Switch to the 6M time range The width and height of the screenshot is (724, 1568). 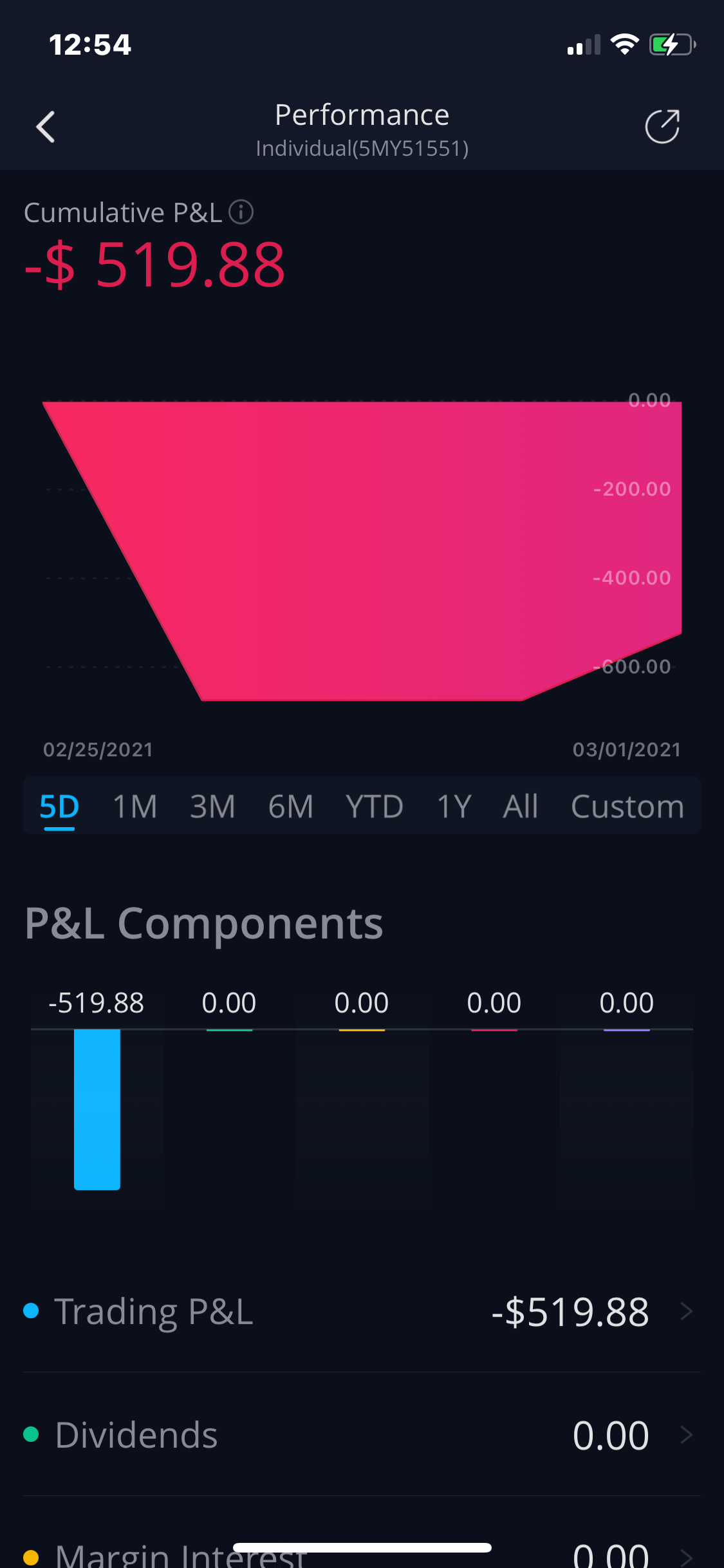(x=290, y=807)
